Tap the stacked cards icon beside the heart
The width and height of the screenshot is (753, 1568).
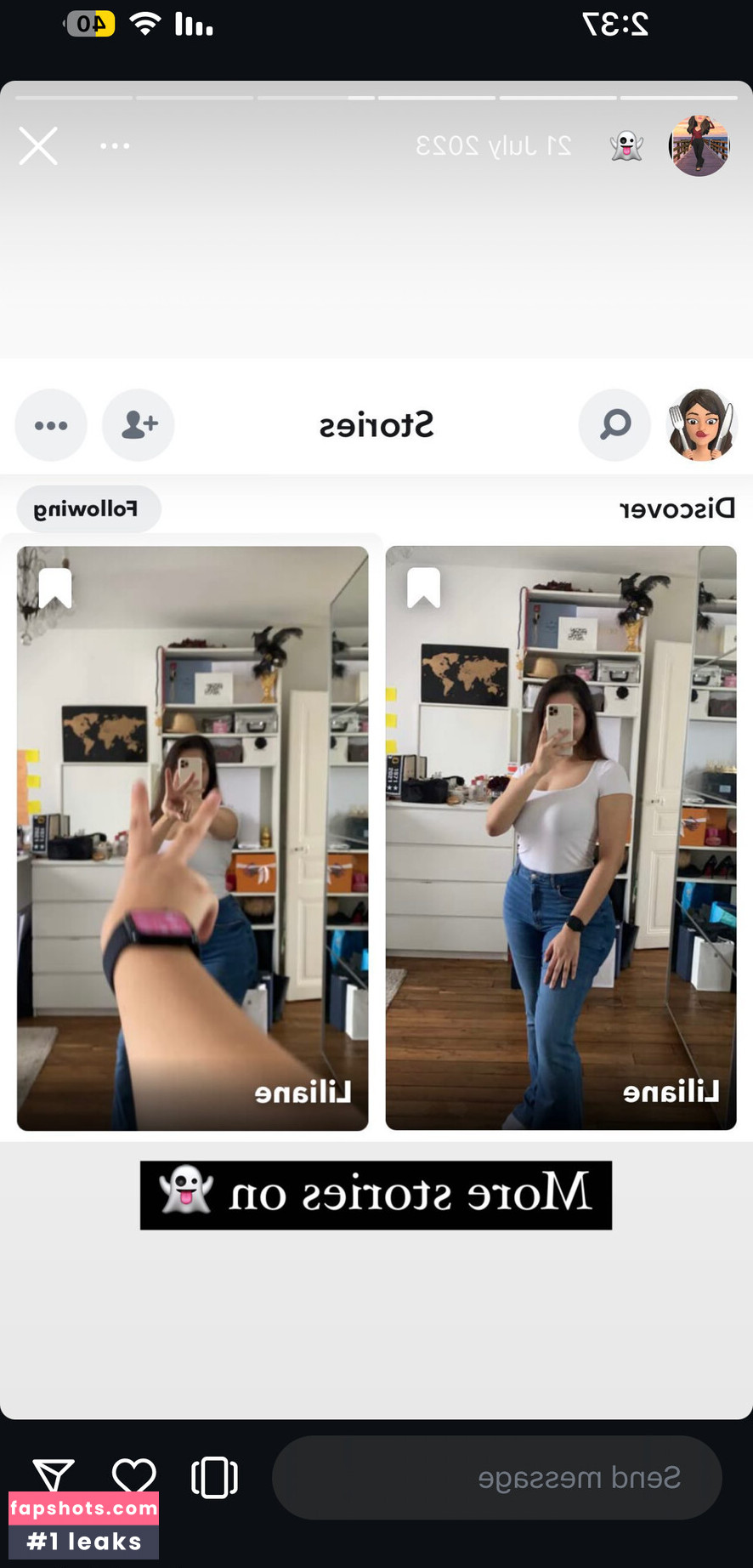click(x=214, y=1477)
